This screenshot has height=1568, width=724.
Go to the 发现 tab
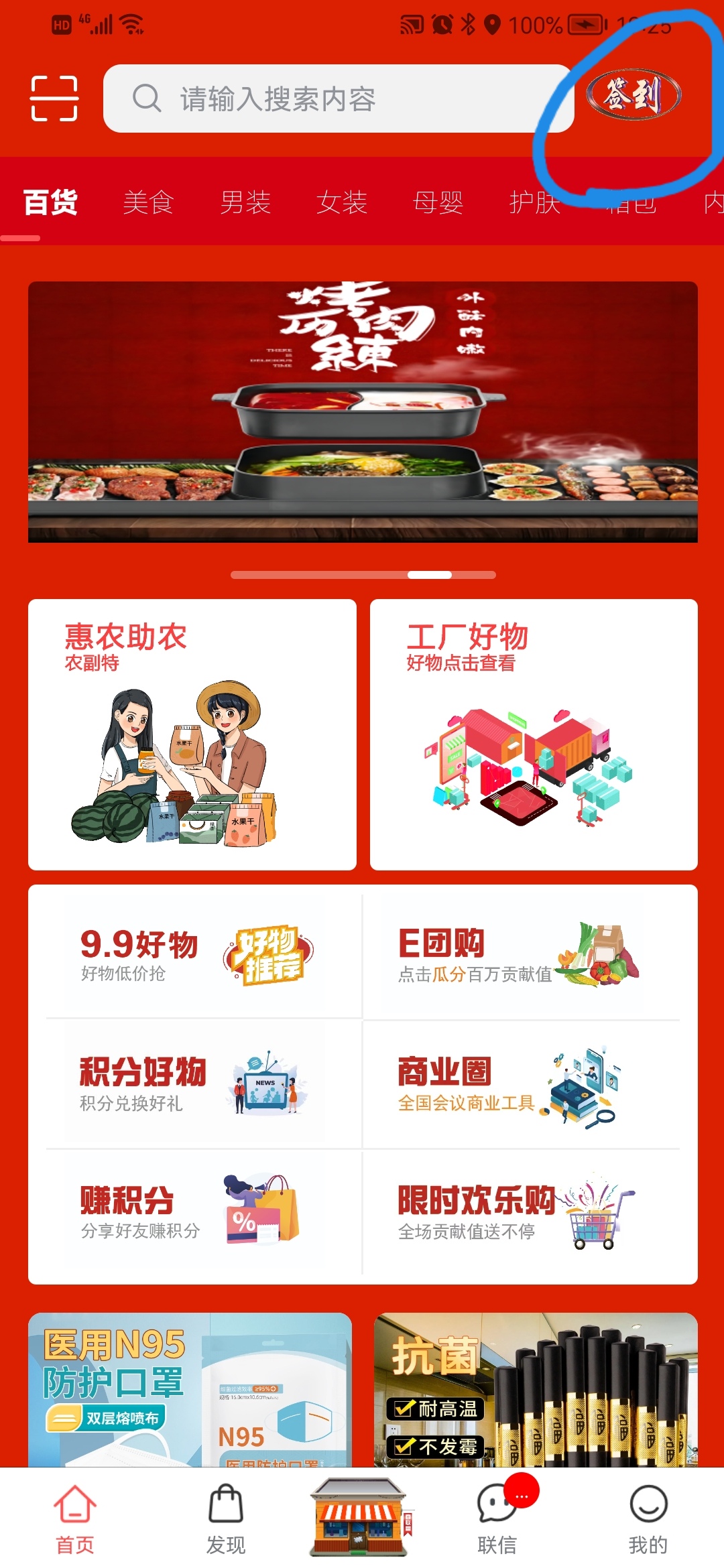click(225, 1518)
